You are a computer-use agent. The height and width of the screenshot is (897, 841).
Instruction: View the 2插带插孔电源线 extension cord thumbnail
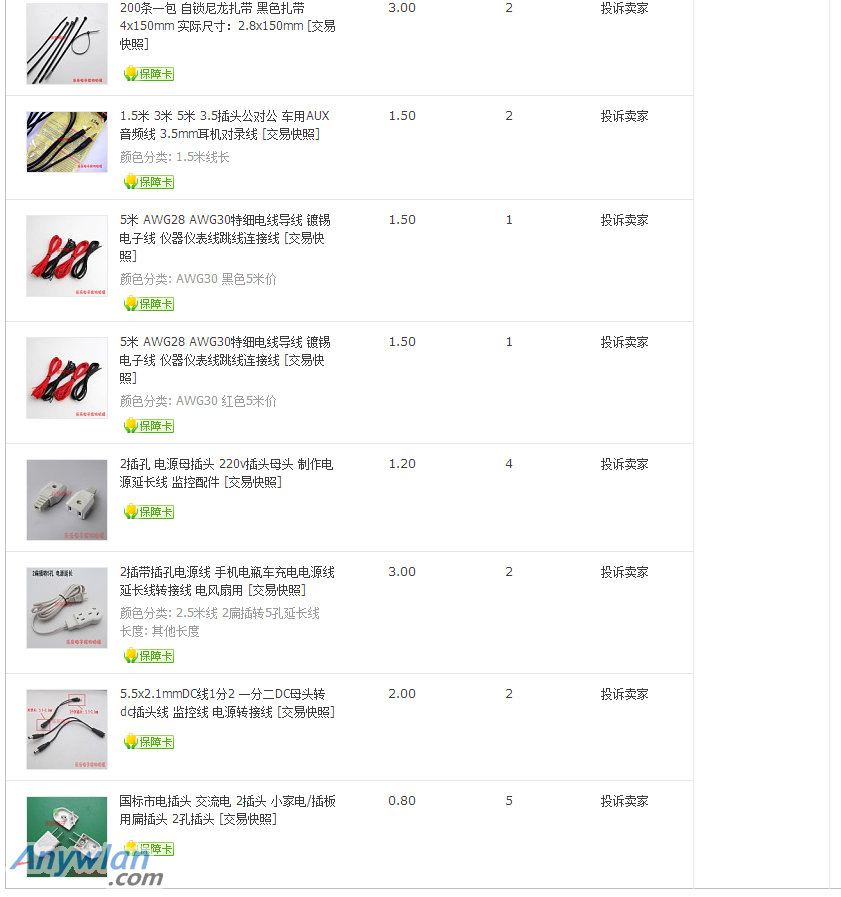(x=66, y=608)
